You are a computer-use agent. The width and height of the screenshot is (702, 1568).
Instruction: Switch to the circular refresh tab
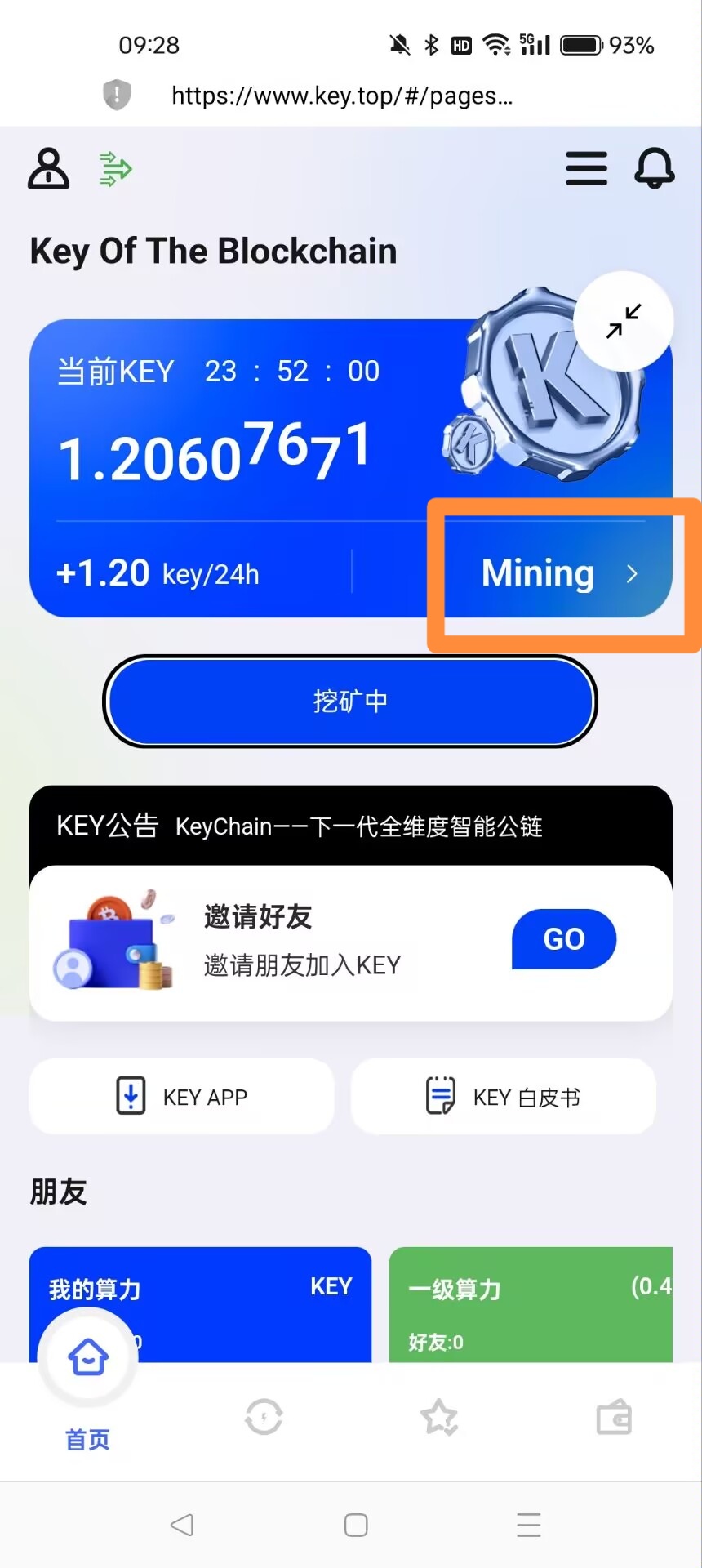(x=264, y=1417)
